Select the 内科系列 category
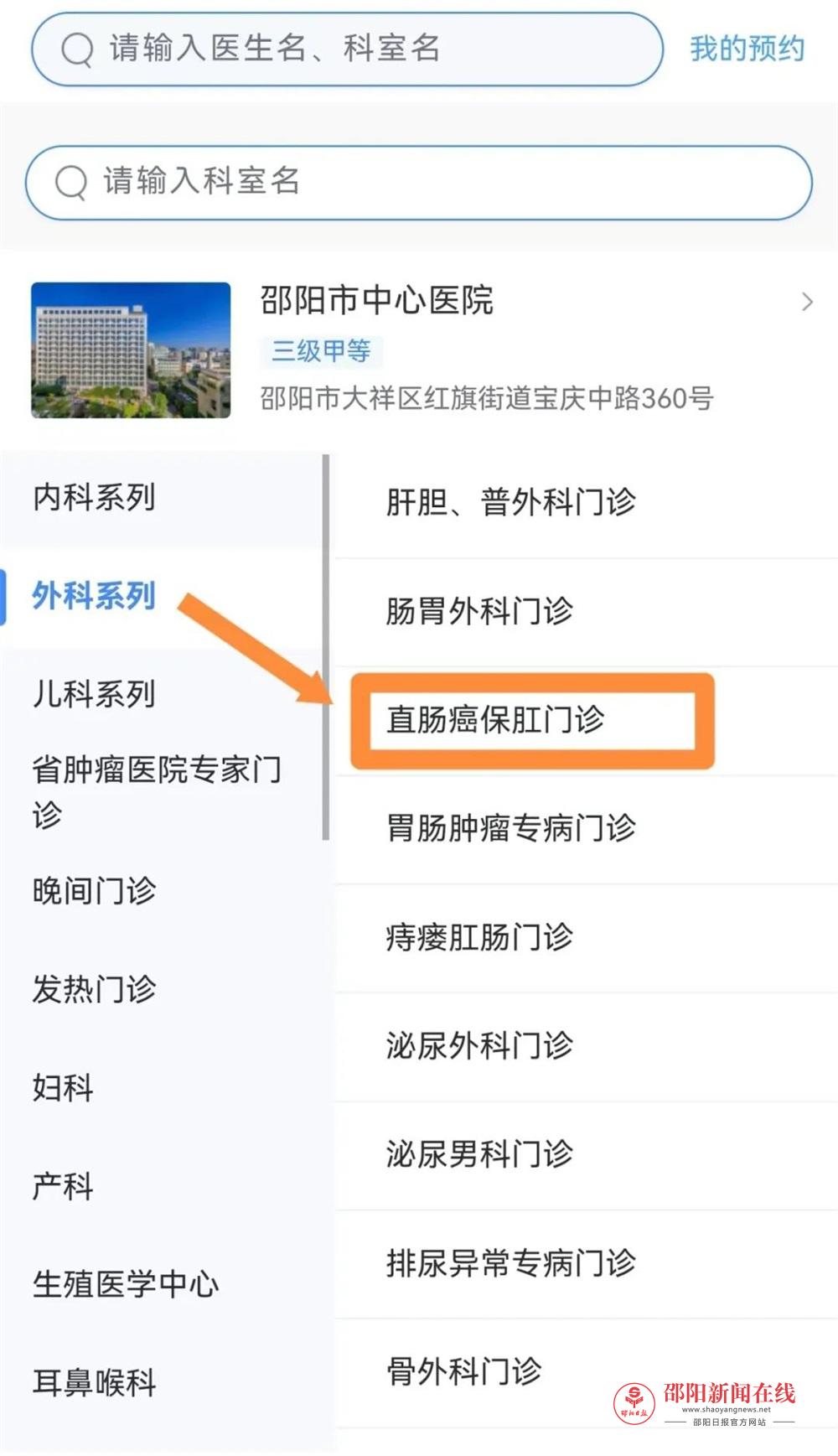The image size is (838, 1456). pyautogui.click(x=163, y=498)
